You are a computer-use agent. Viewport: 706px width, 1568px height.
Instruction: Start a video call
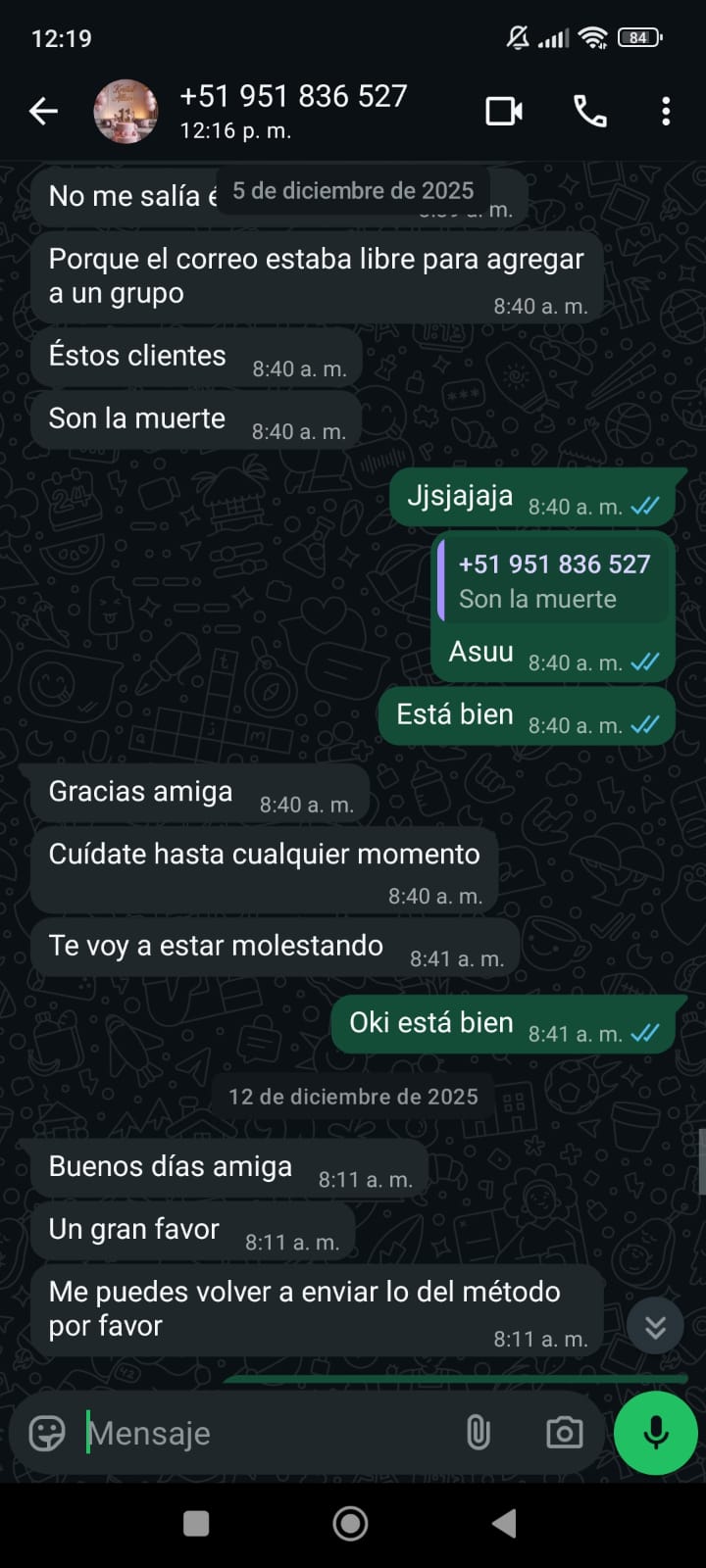pos(504,112)
